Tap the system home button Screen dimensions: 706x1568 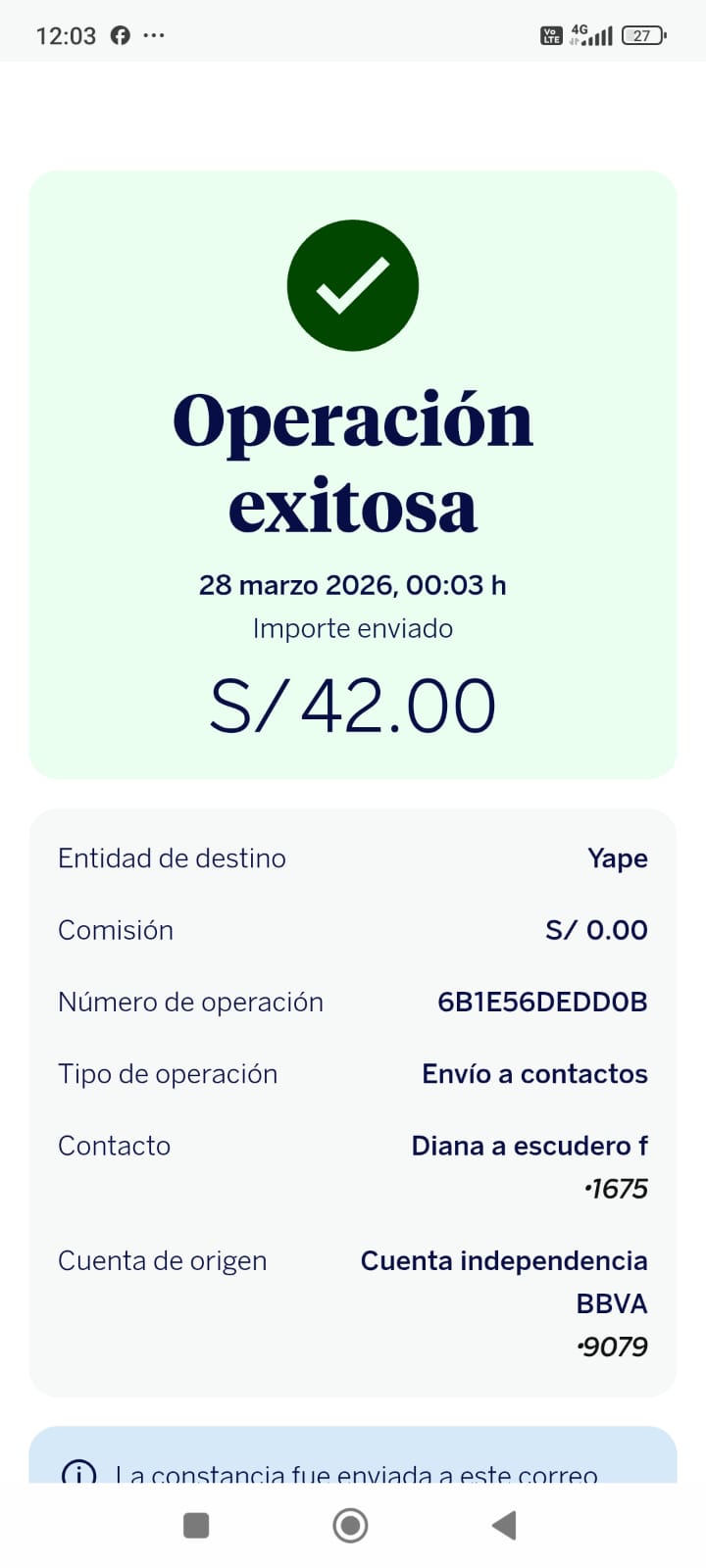pyautogui.click(x=350, y=1525)
